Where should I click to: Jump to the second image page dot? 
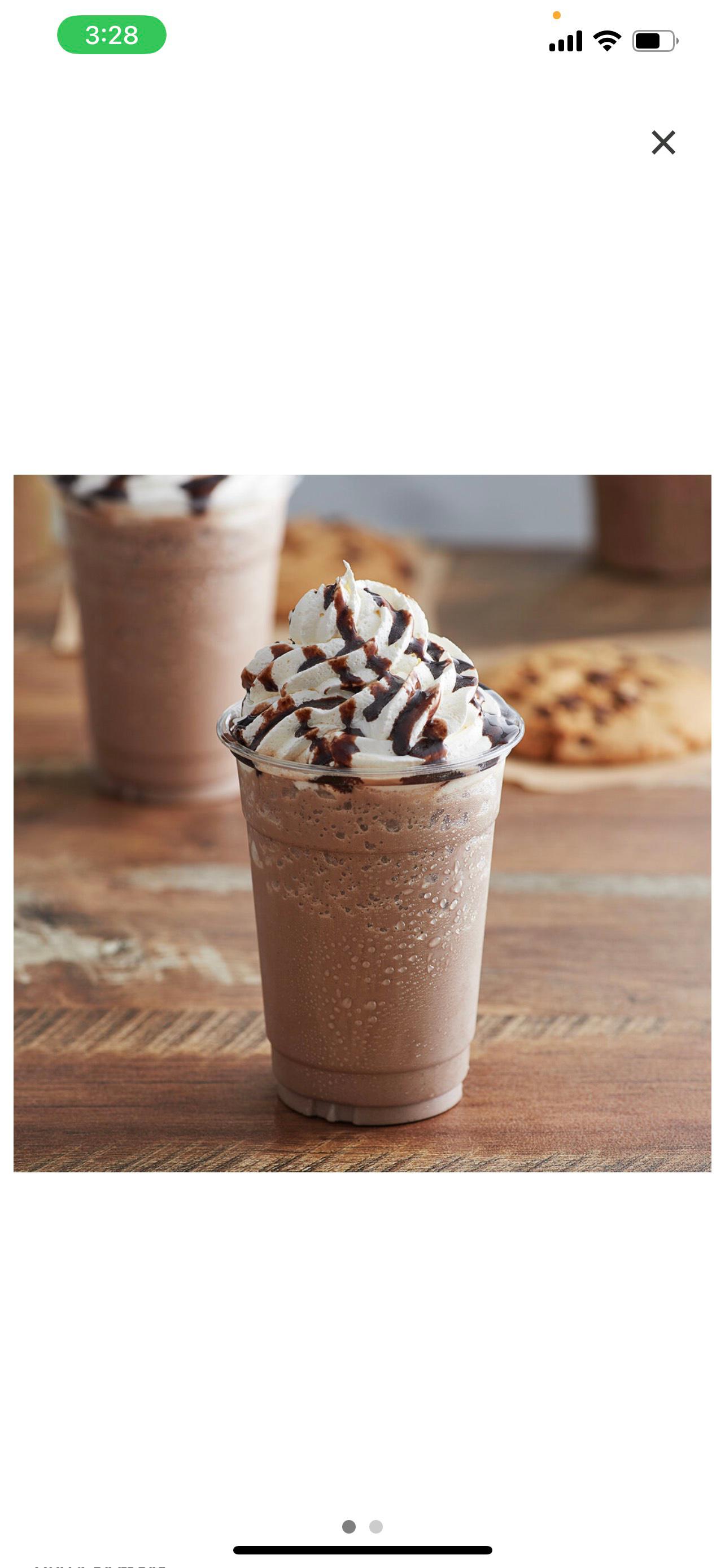tap(376, 1526)
